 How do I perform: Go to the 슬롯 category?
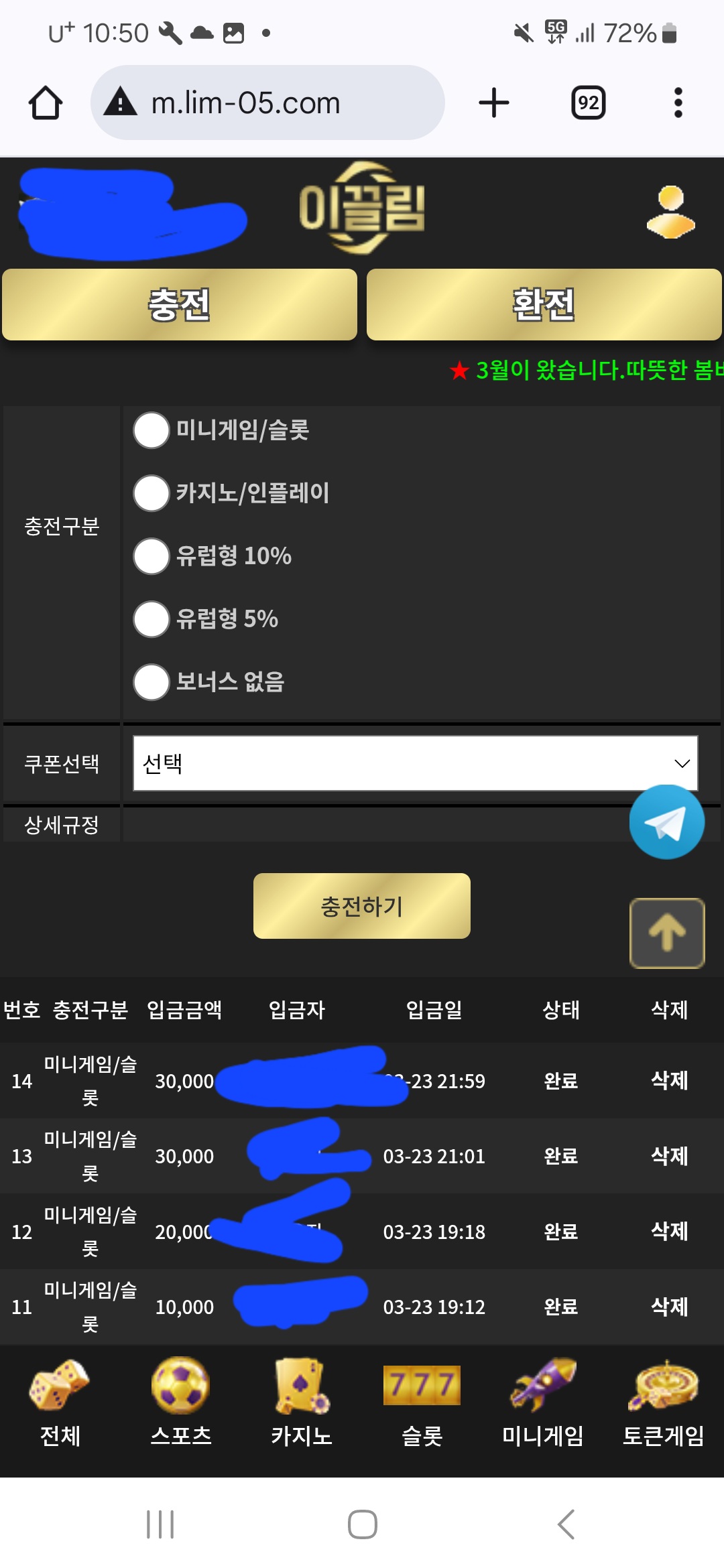point(422,1403)
